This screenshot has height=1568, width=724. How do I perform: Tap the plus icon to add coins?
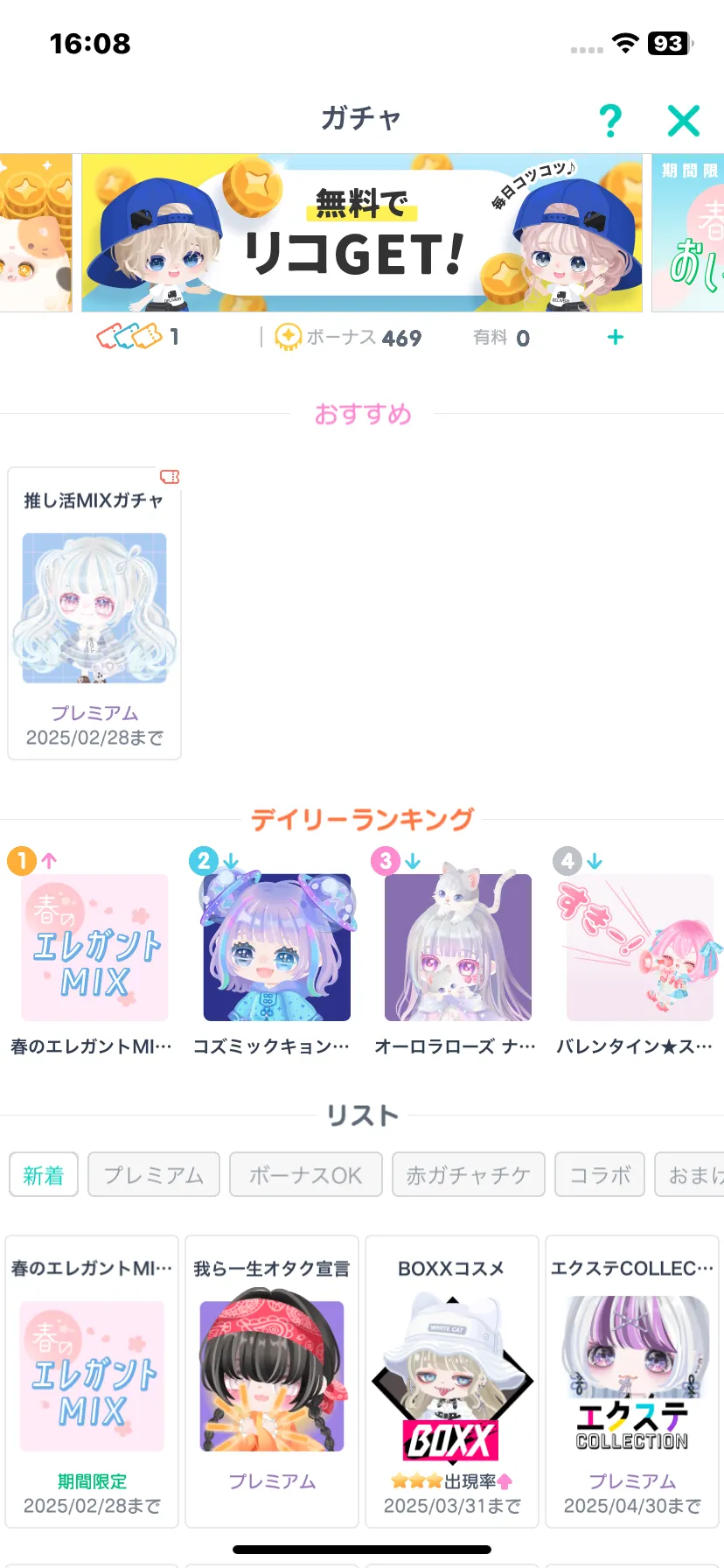click(616, 337)
